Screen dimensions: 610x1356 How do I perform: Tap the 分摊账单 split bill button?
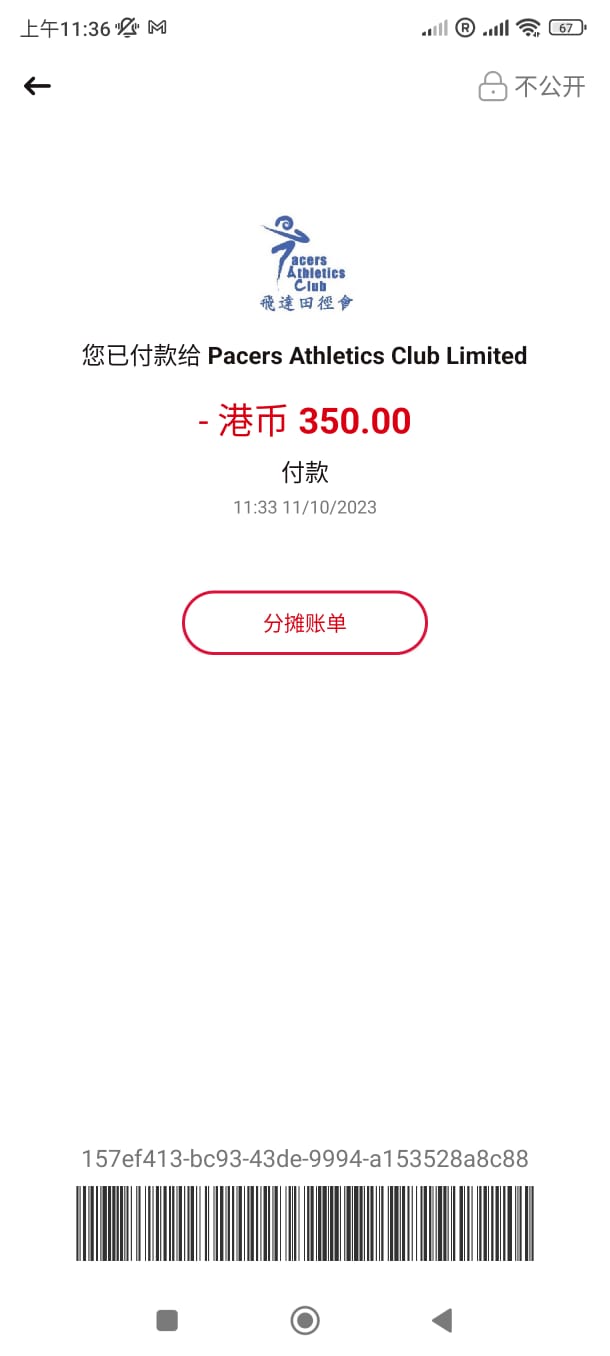[x=305, y=623]
